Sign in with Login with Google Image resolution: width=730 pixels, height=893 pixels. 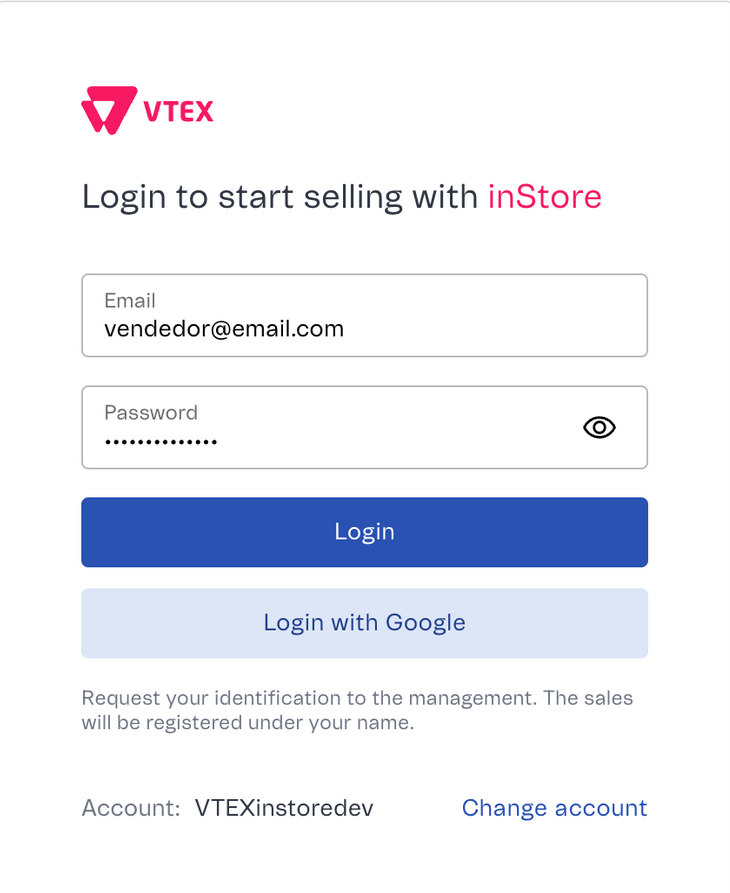click(364, 623)
